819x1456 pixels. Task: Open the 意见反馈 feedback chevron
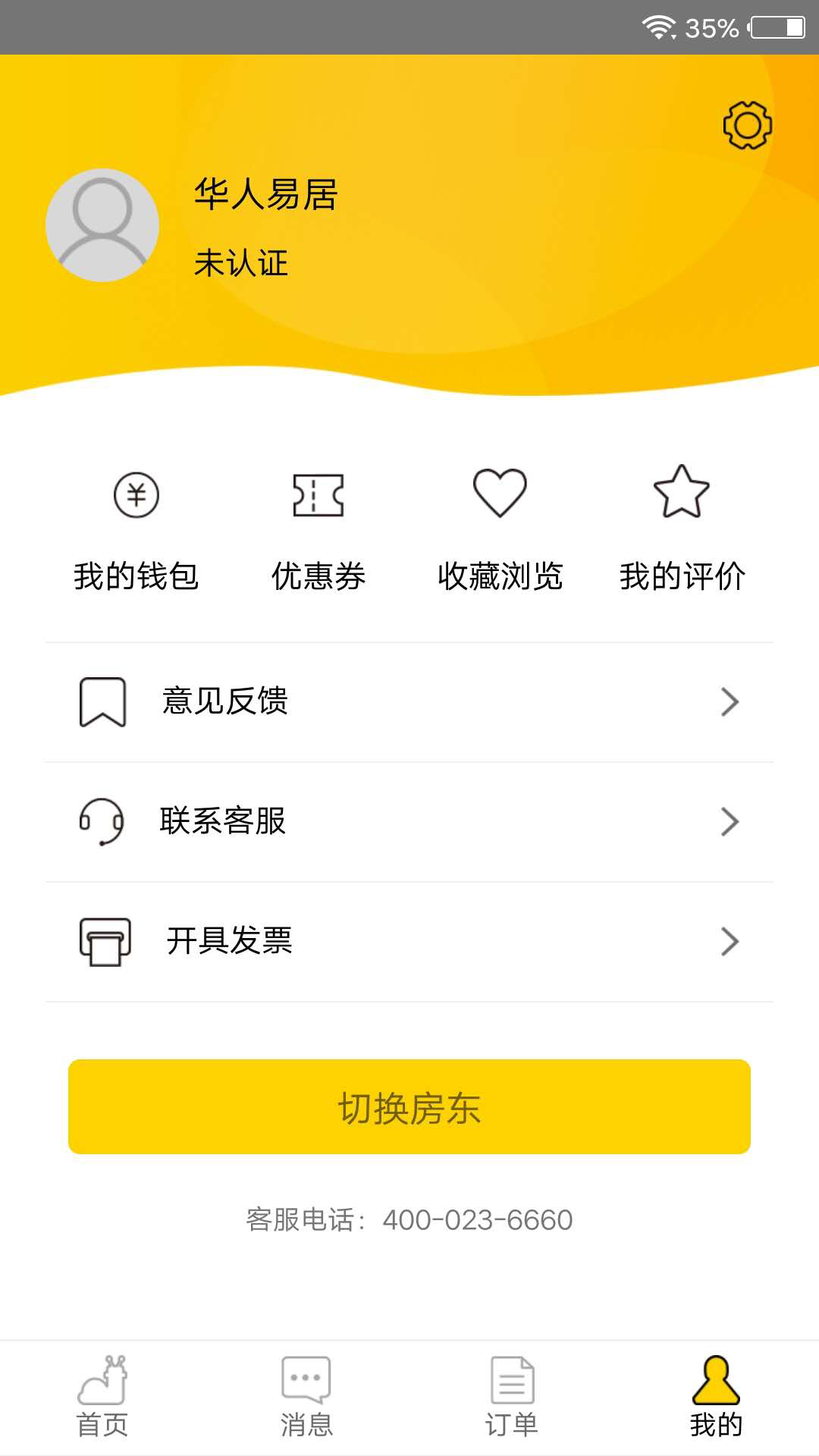pos(730,701)
